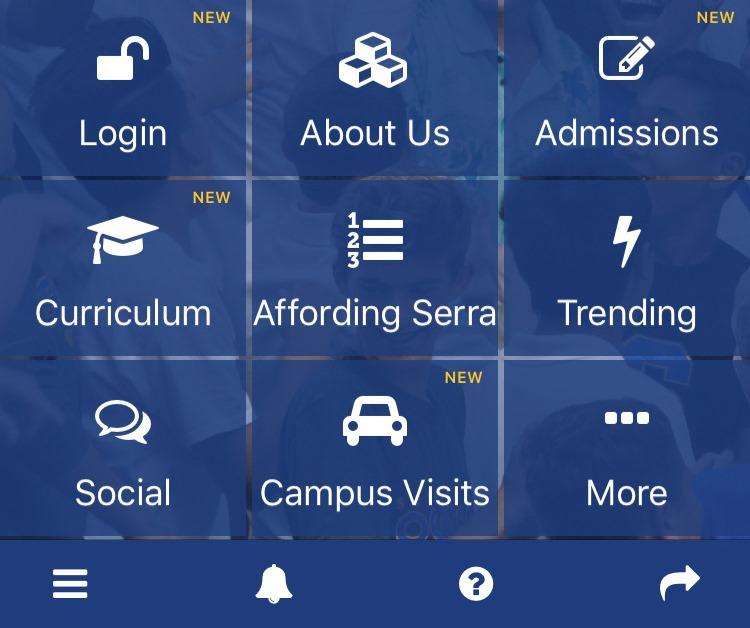Open help via the question mark icon

click(x=476, y=584)
